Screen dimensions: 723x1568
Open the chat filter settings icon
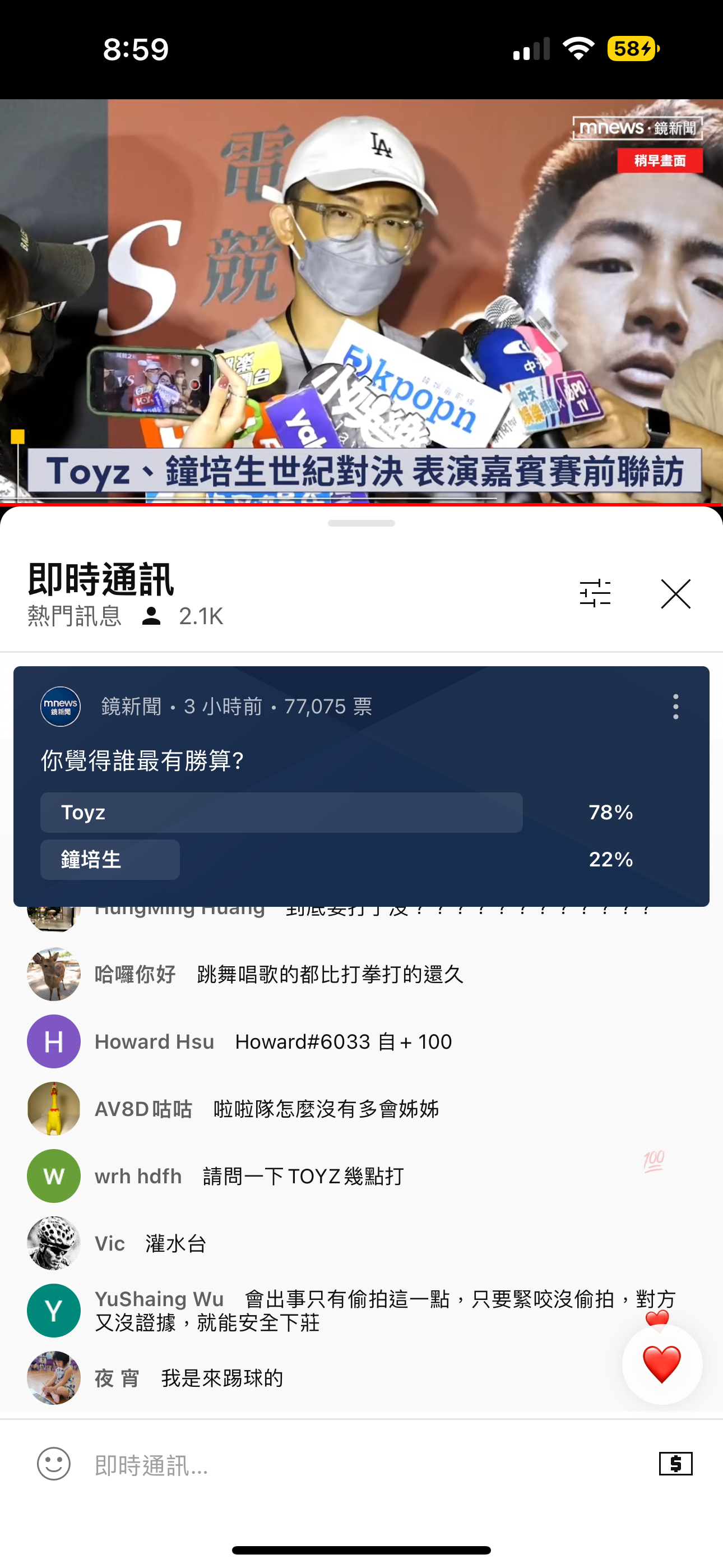595,593
